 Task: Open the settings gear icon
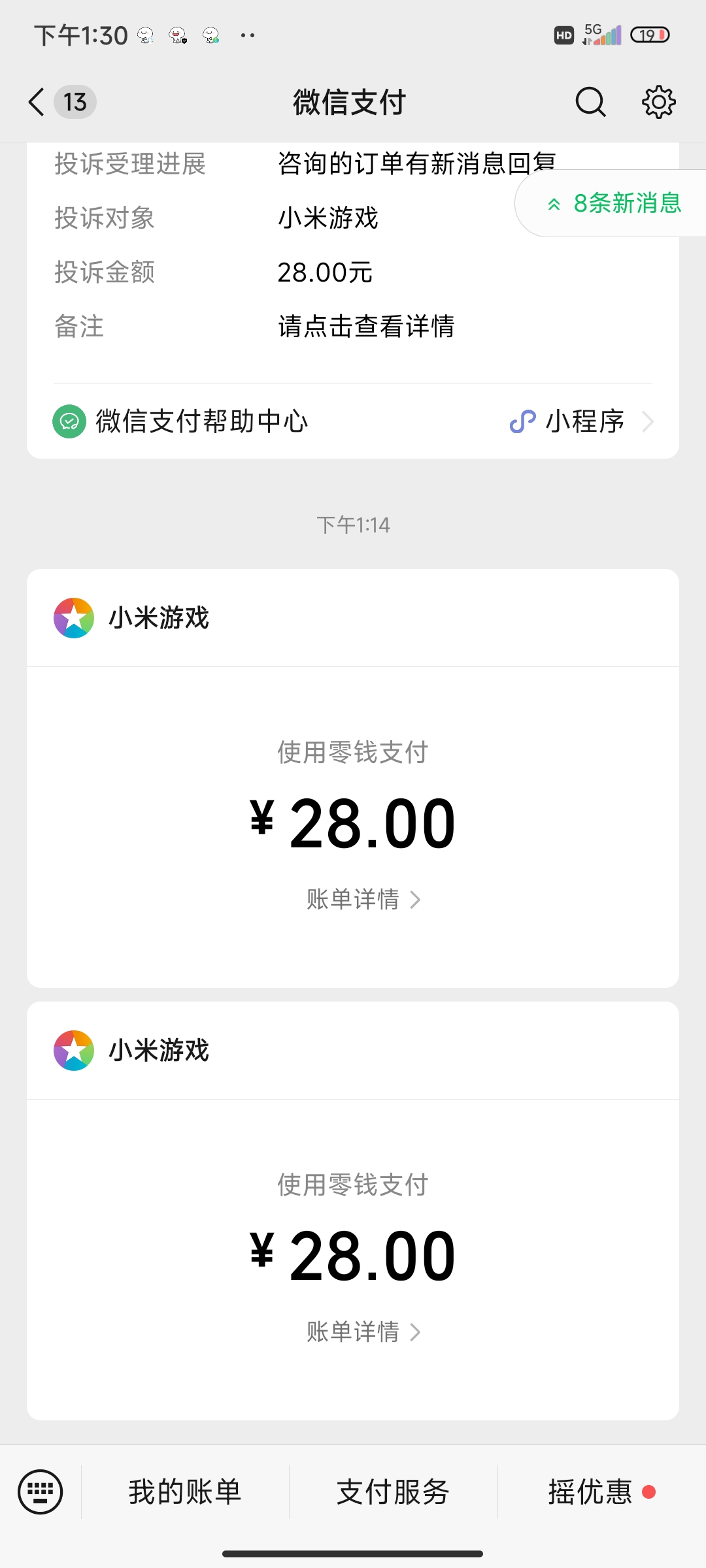tap(658, 102)
